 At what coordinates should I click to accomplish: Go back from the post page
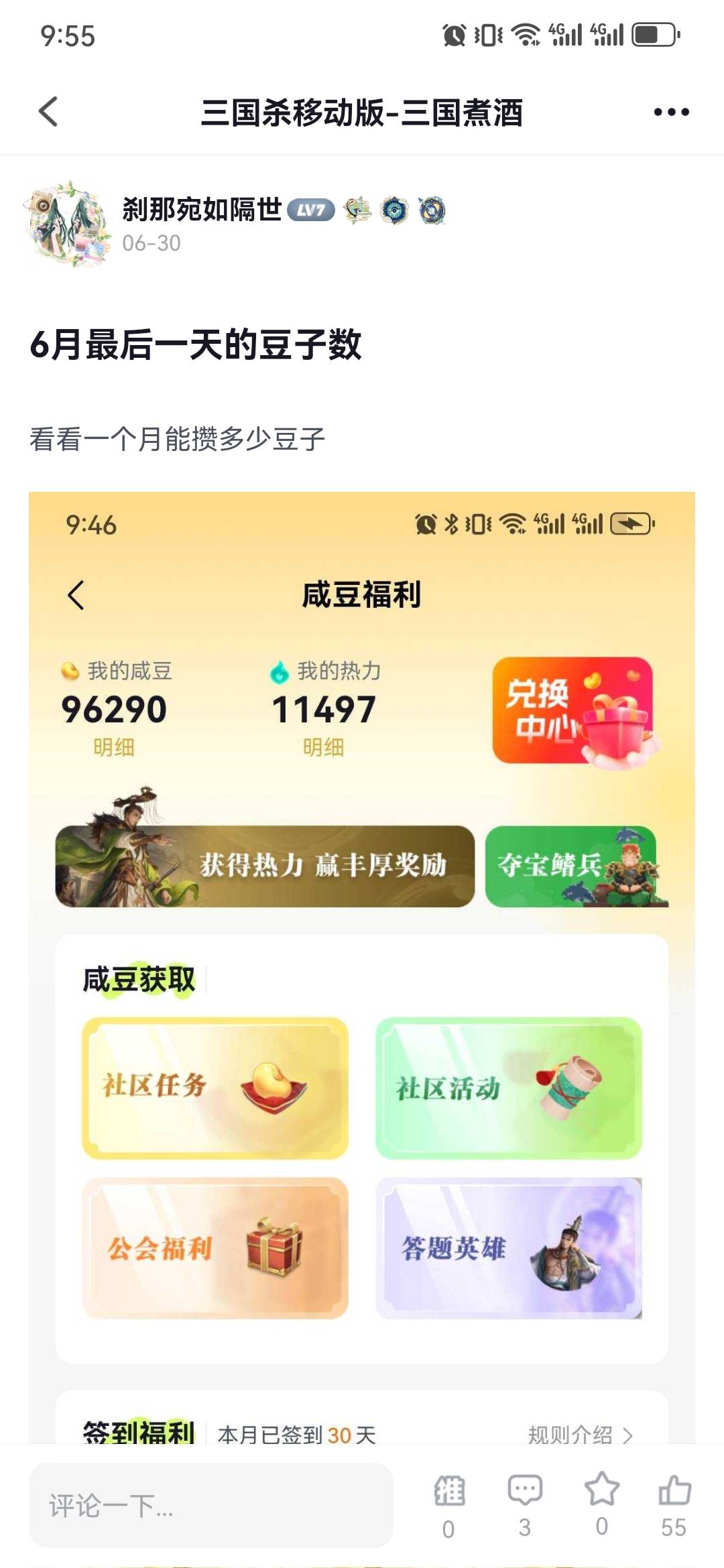point(48,112)
